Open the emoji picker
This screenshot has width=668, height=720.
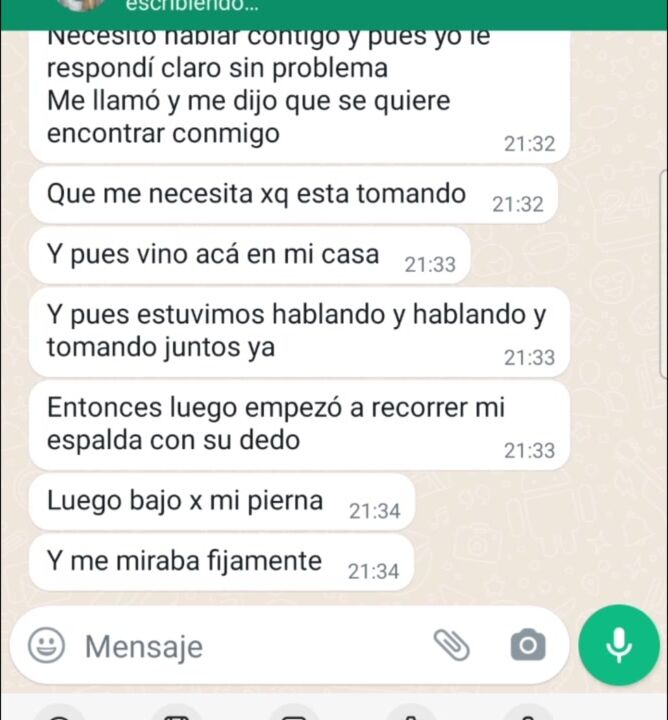pos(45,646)
